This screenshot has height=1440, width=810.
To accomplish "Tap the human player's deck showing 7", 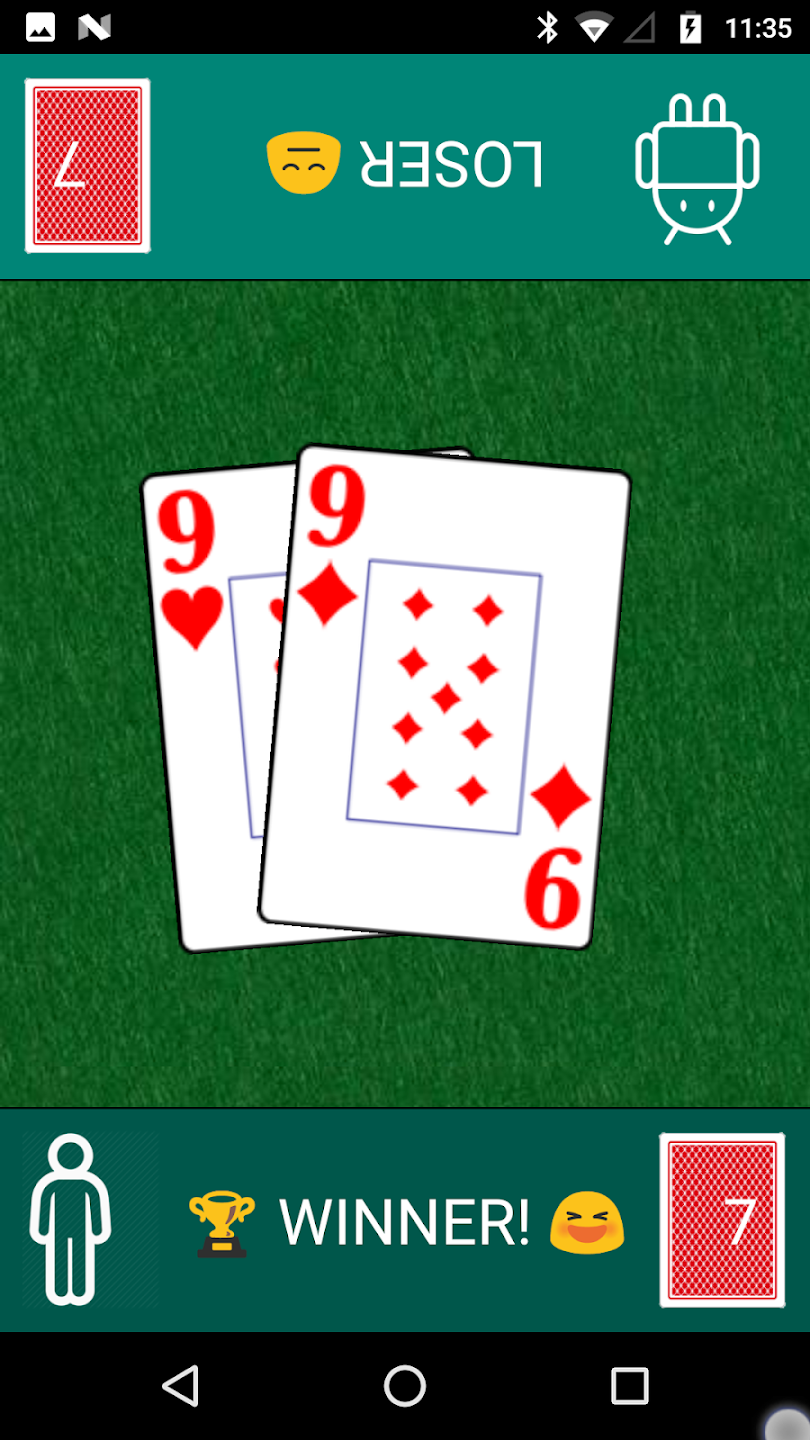I will click(x=722, y=1220).
